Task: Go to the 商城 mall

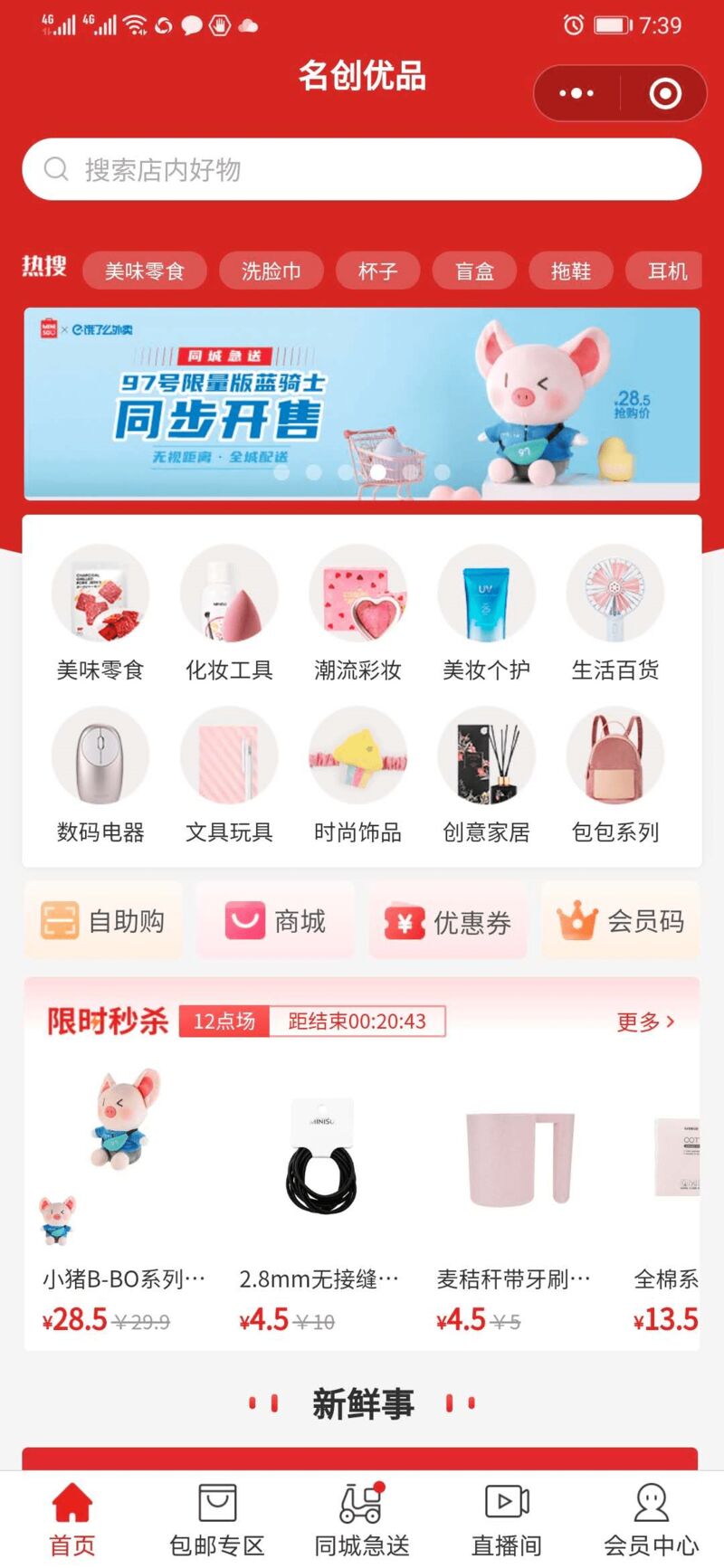Action: coord(275,921)
